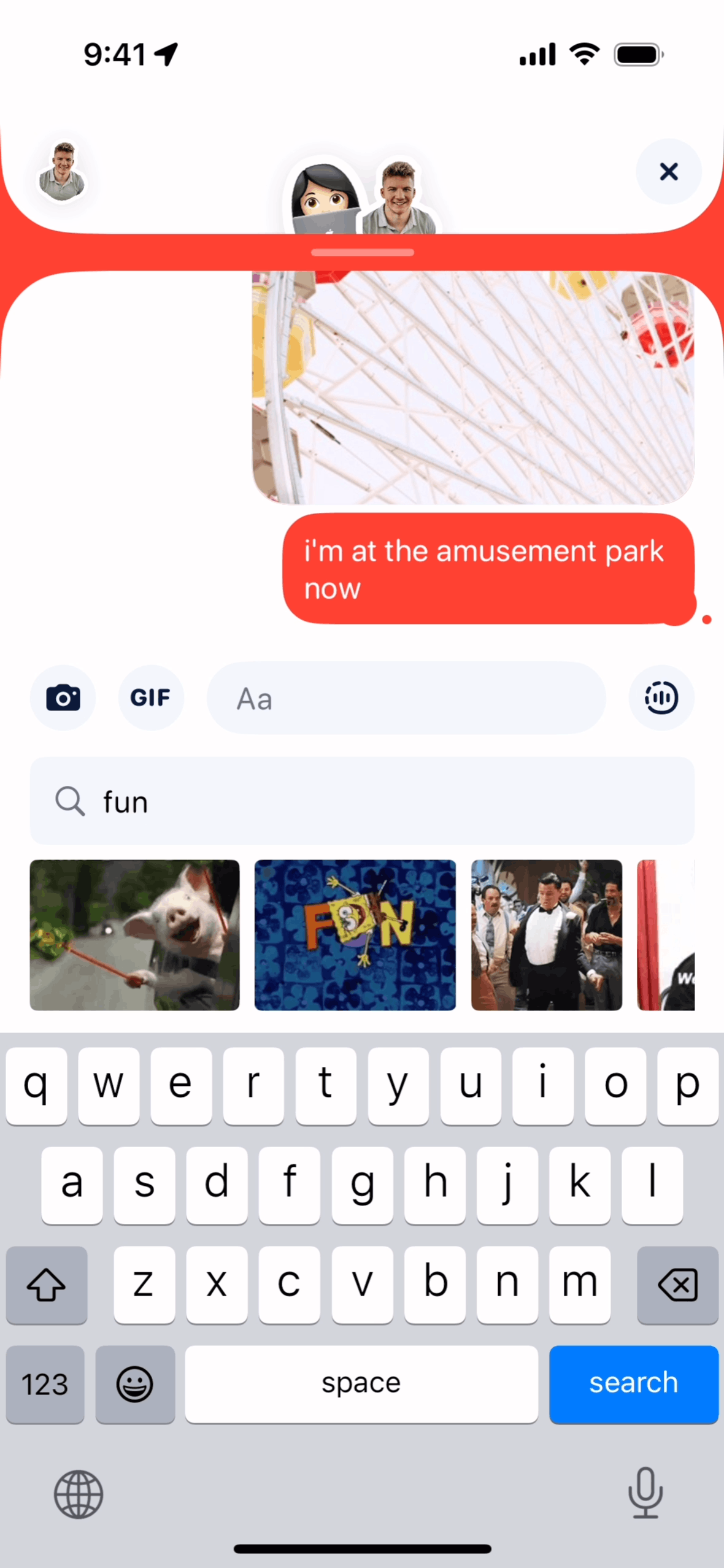This screenshot has height=1568, width=724.
Task: Close the chat with the X button
Action: coord(668,171)
